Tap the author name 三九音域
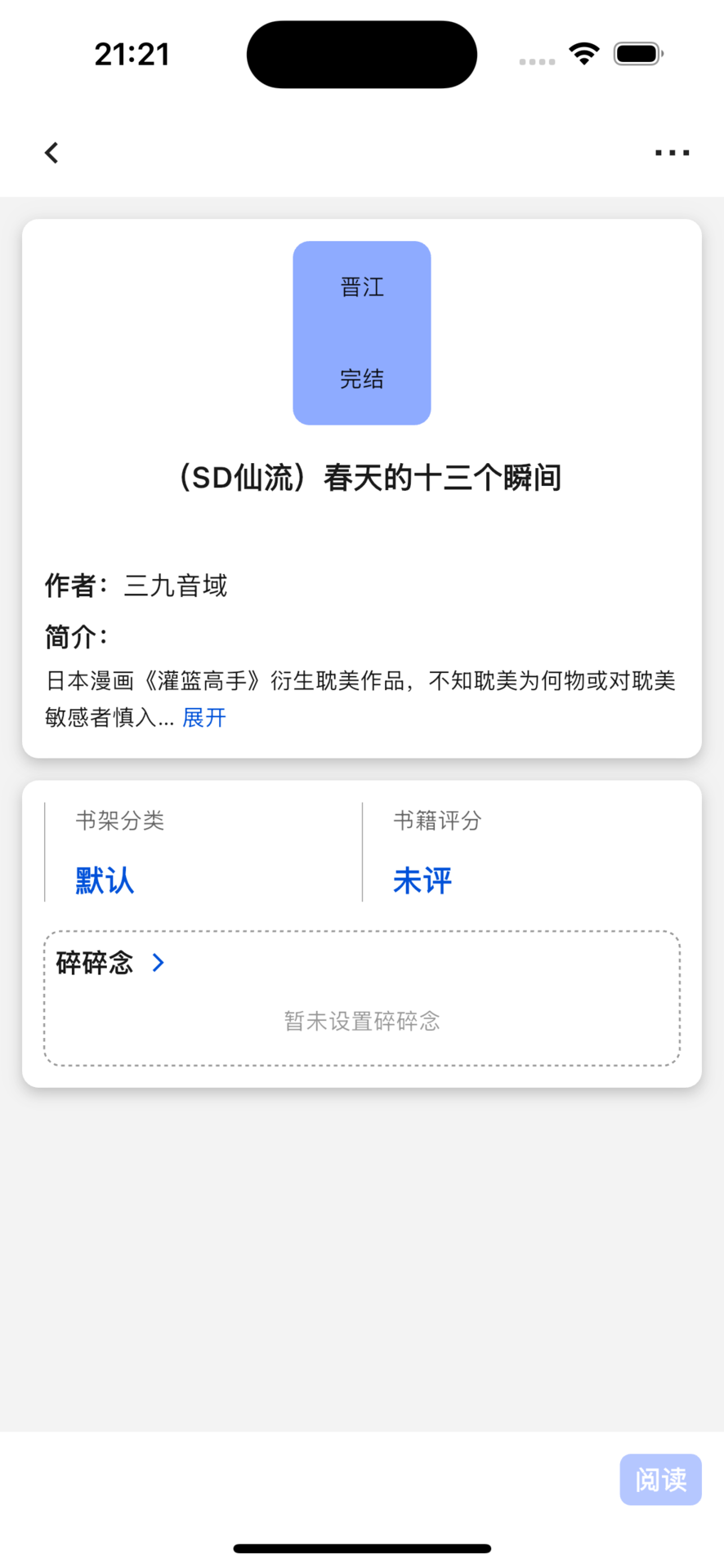Viewport: 724px width, 1568px height. pyautogui.click(x=177, y=586)
